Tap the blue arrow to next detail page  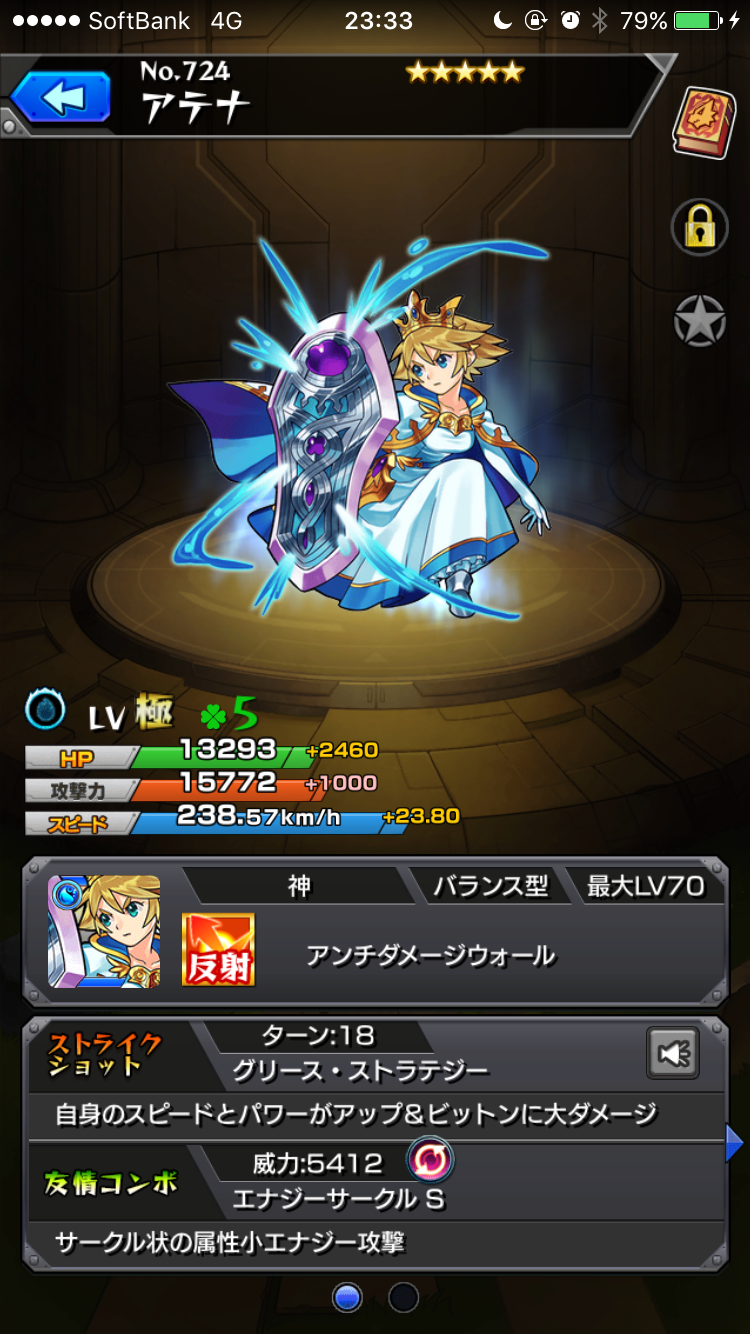[x=735, y=1143]
